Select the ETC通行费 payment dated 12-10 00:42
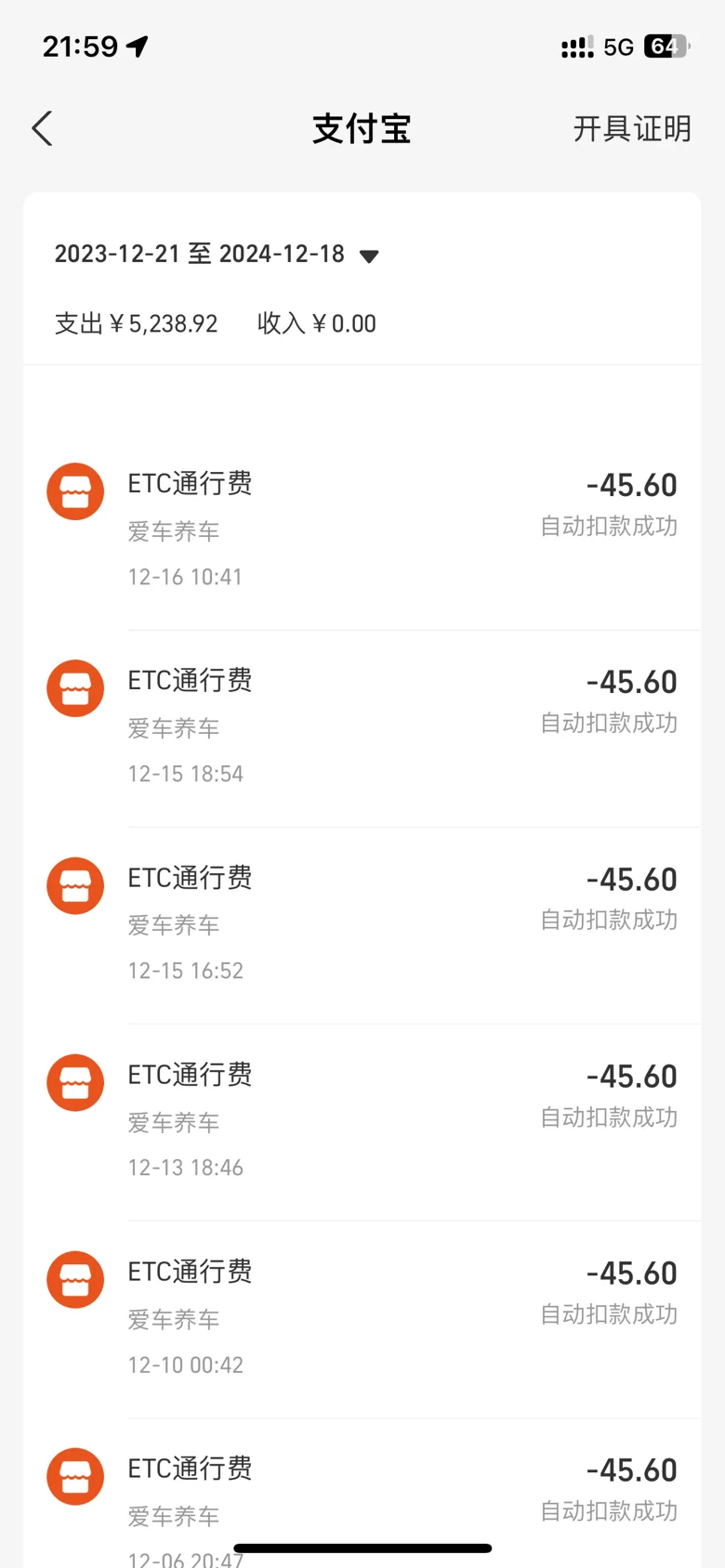This screenshot has height=1568, width=725. [x=362, y=1319]
